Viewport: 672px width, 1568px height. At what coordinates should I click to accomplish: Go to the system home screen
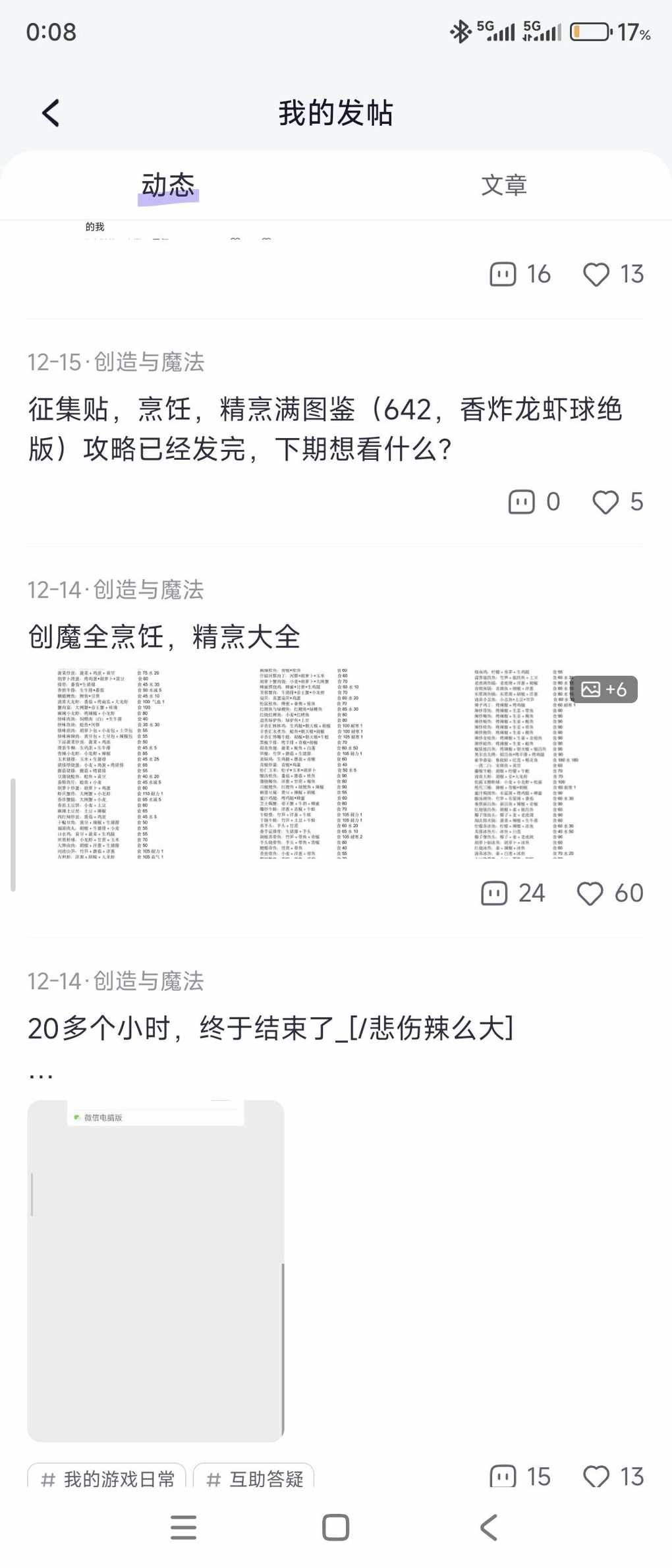(x=335, y=1527)
